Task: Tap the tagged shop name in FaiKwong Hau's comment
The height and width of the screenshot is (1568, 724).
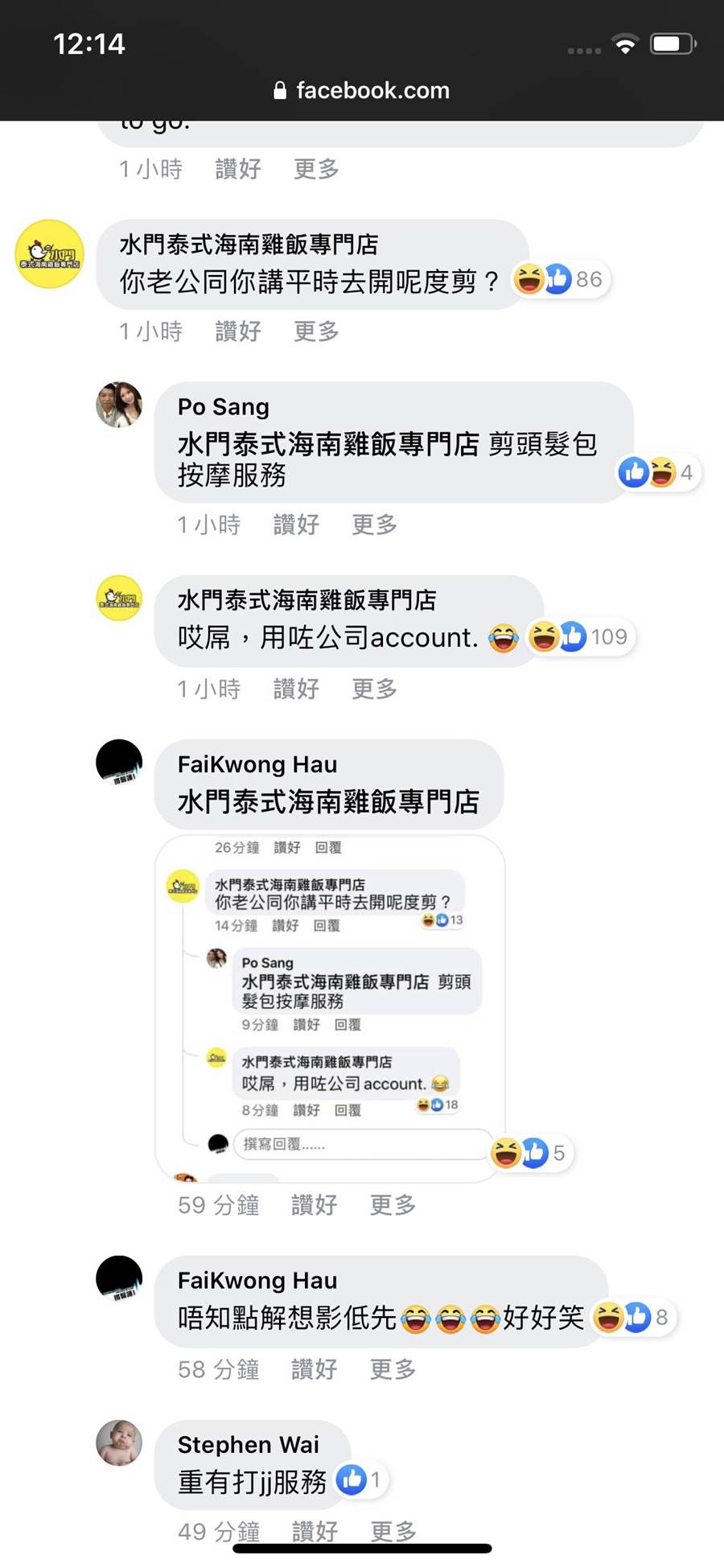Action: [x=328, y=801]
